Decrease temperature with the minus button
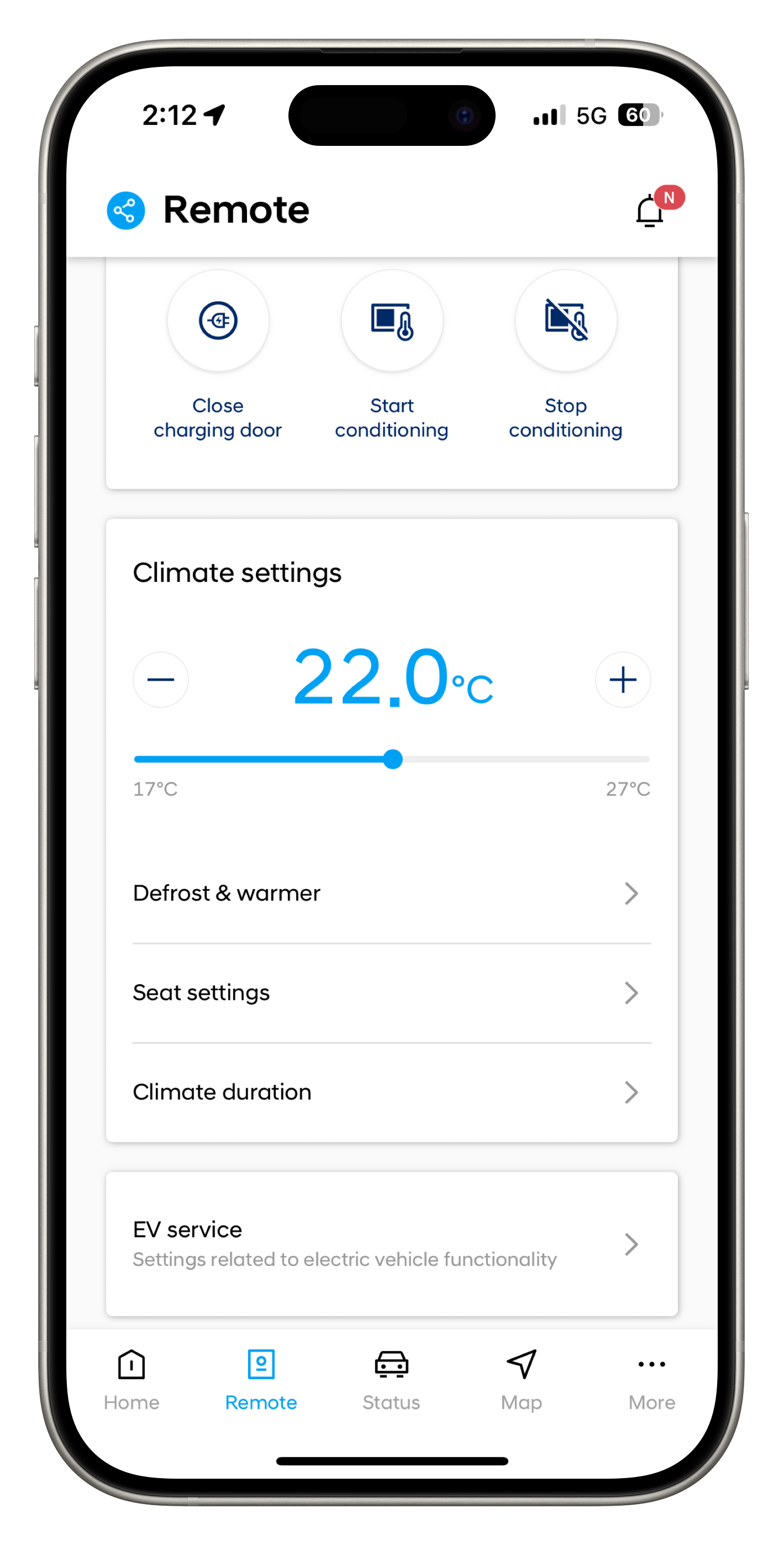 coord(161,680)
